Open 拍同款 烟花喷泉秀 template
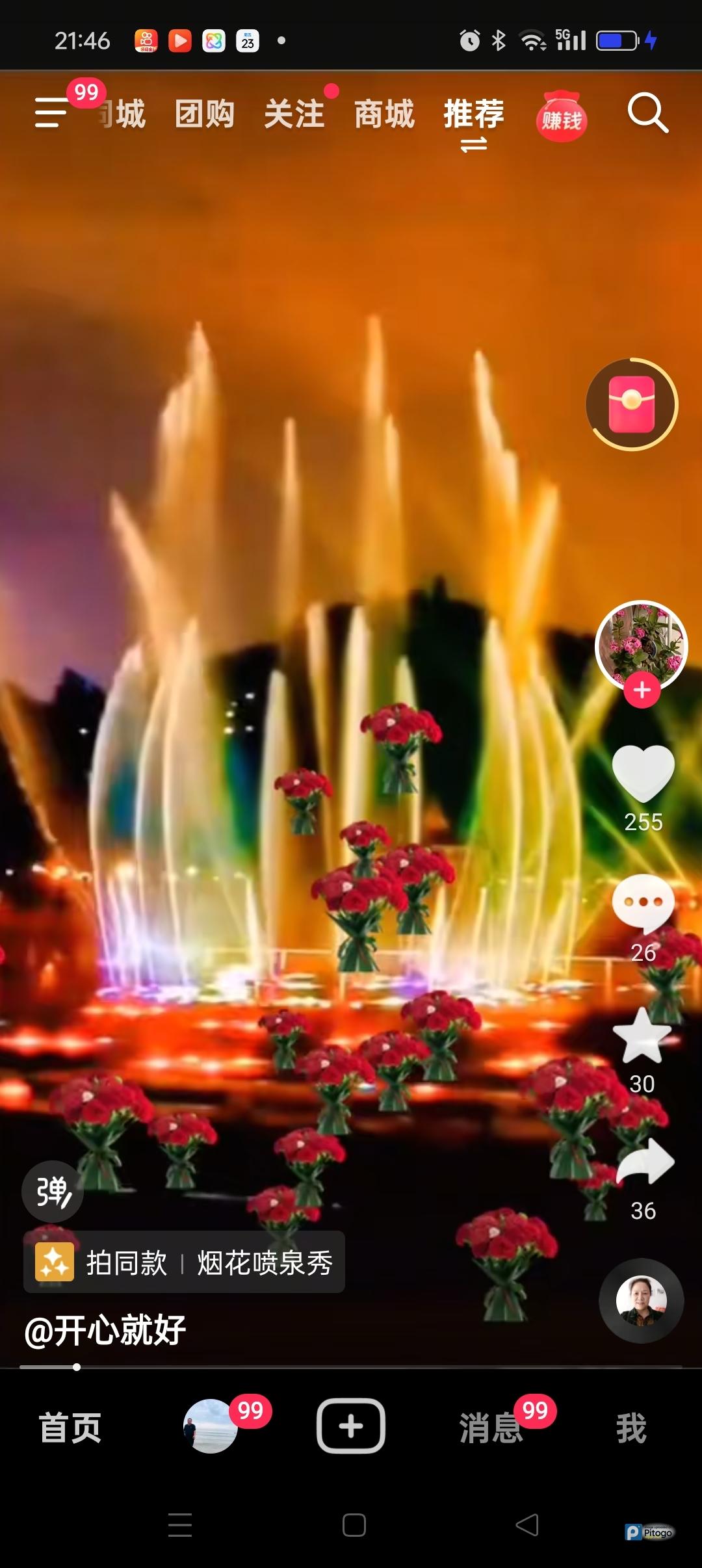This screenshot has width=702, height=1568. click(185, 1262)
